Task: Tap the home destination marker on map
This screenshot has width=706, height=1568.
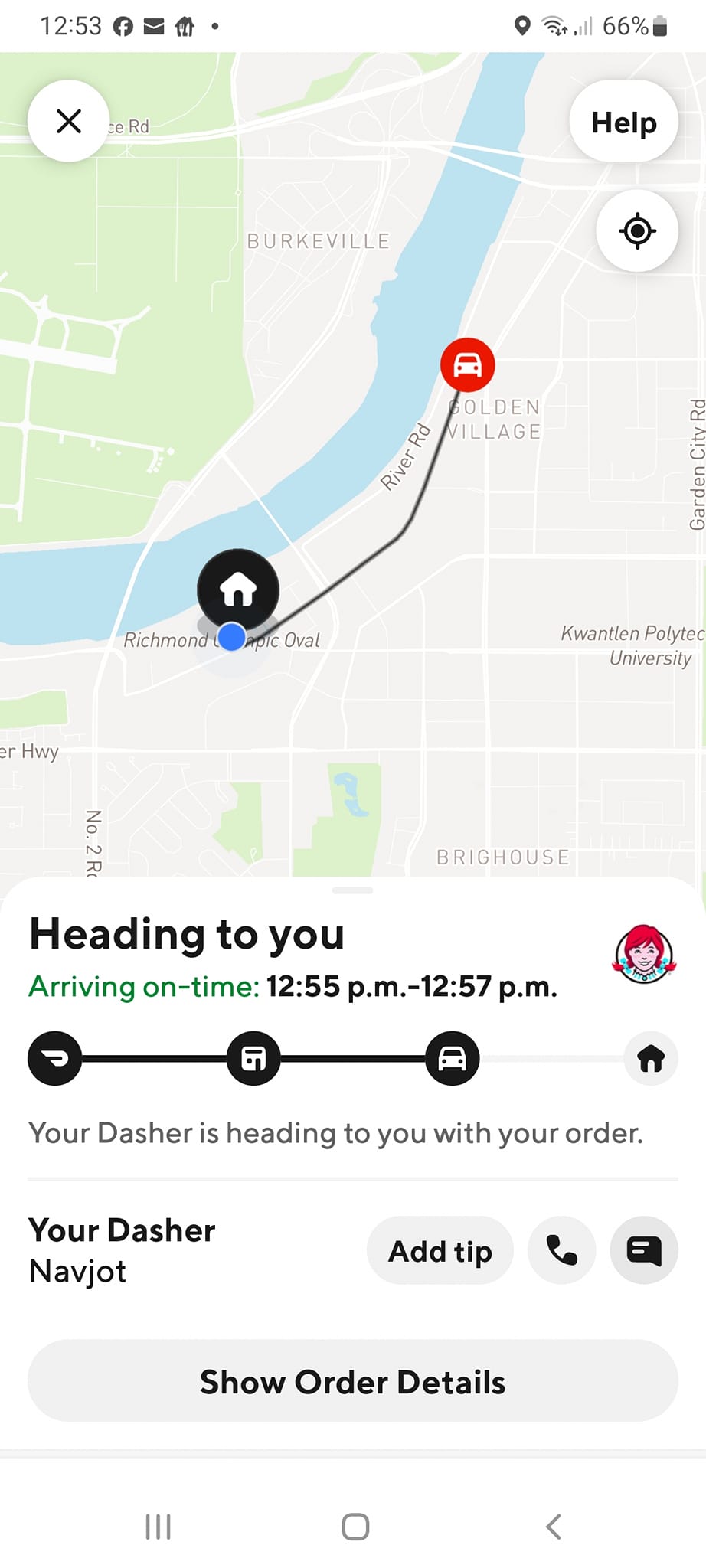Action: coord(238,590)
